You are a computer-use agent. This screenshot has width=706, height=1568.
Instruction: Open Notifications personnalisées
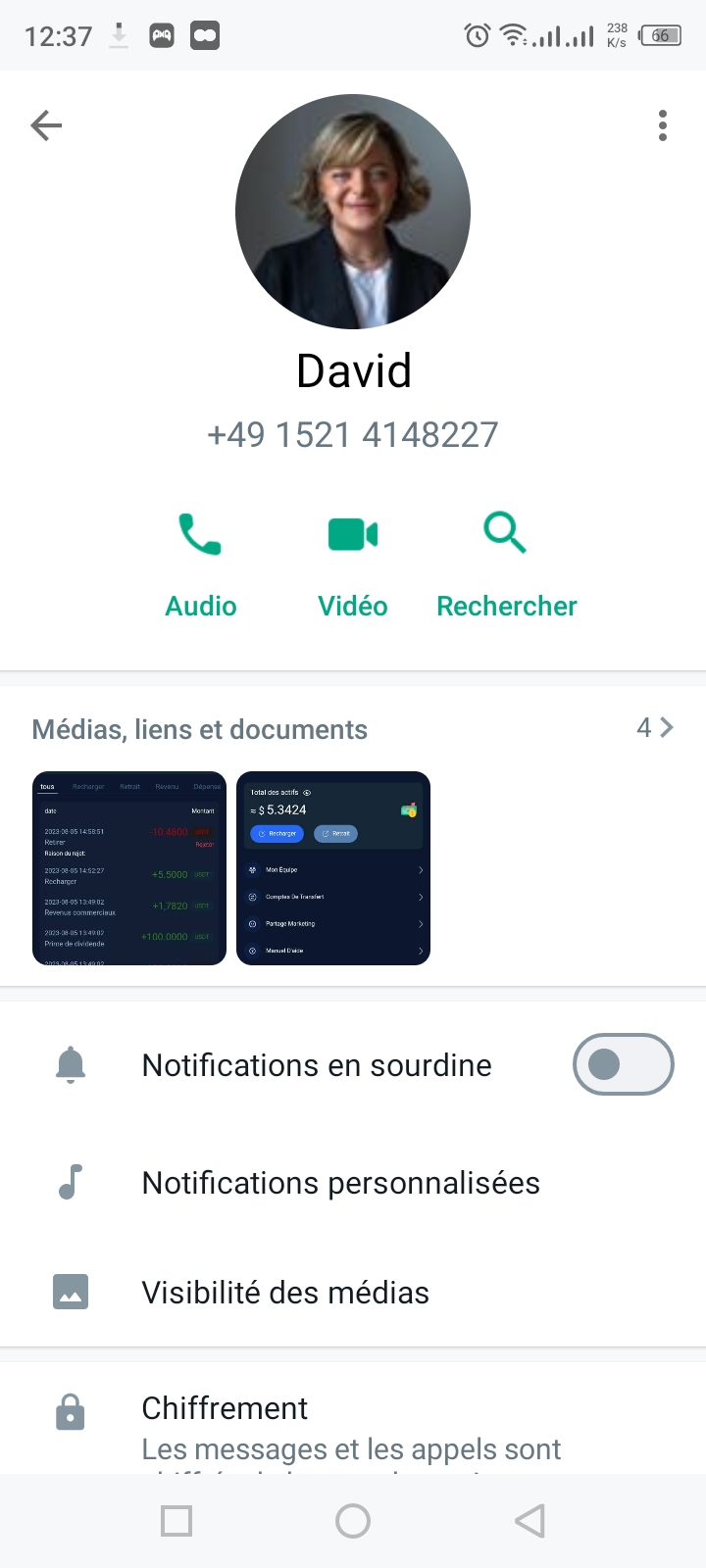click(x=340, y=1183)
